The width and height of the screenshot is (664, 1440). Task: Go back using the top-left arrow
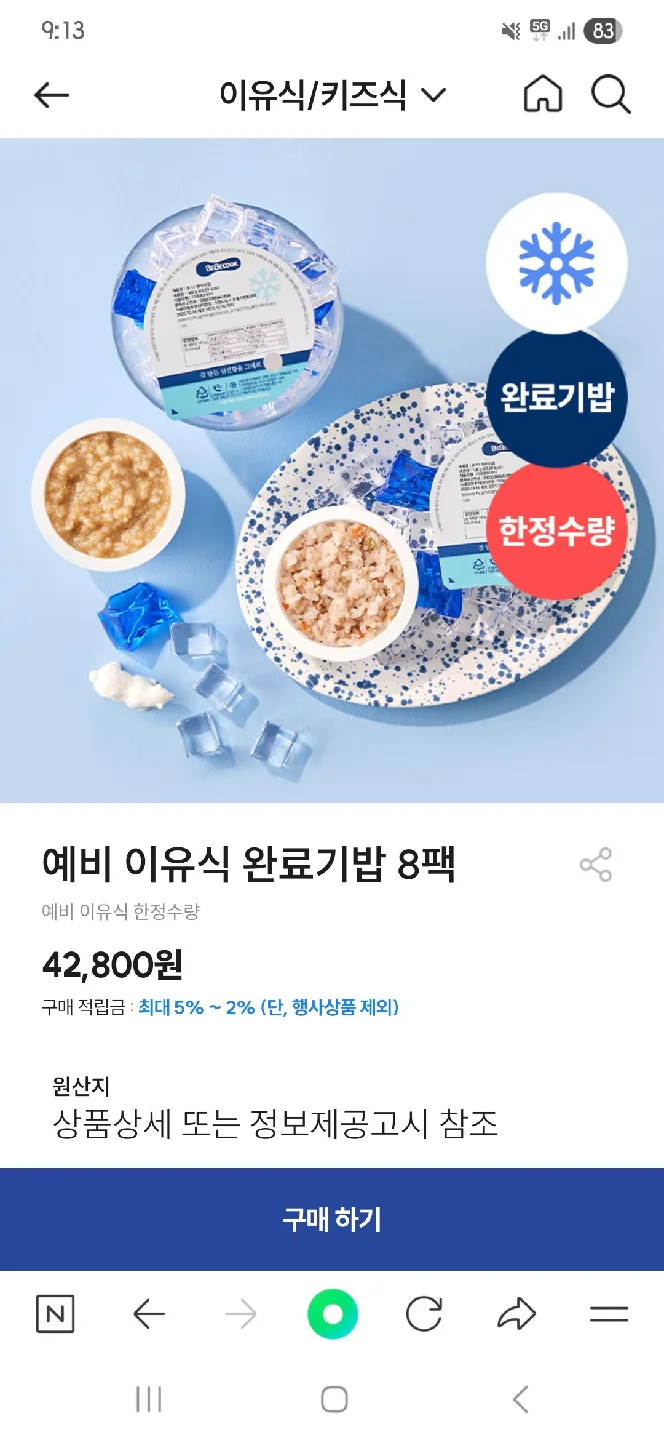tap(51, 95)
